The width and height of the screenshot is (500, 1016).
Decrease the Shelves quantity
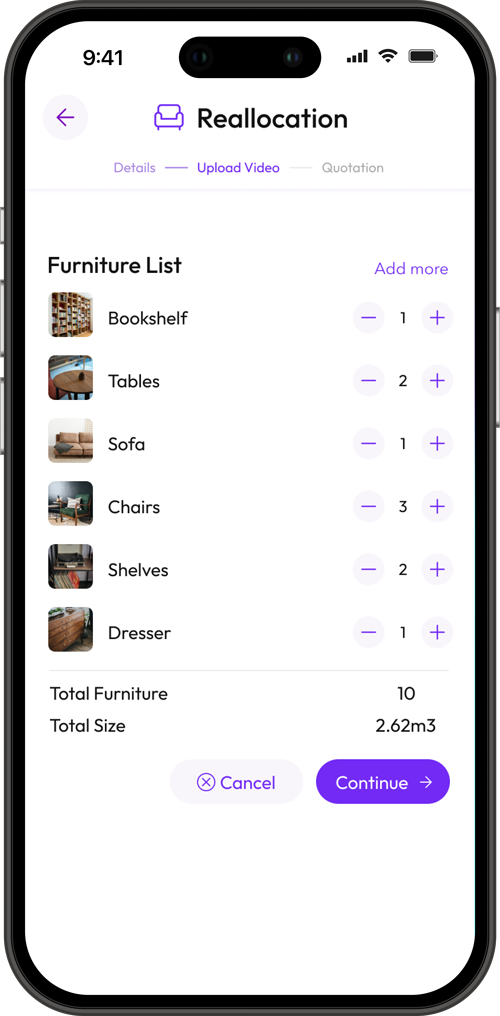[369, 569]
